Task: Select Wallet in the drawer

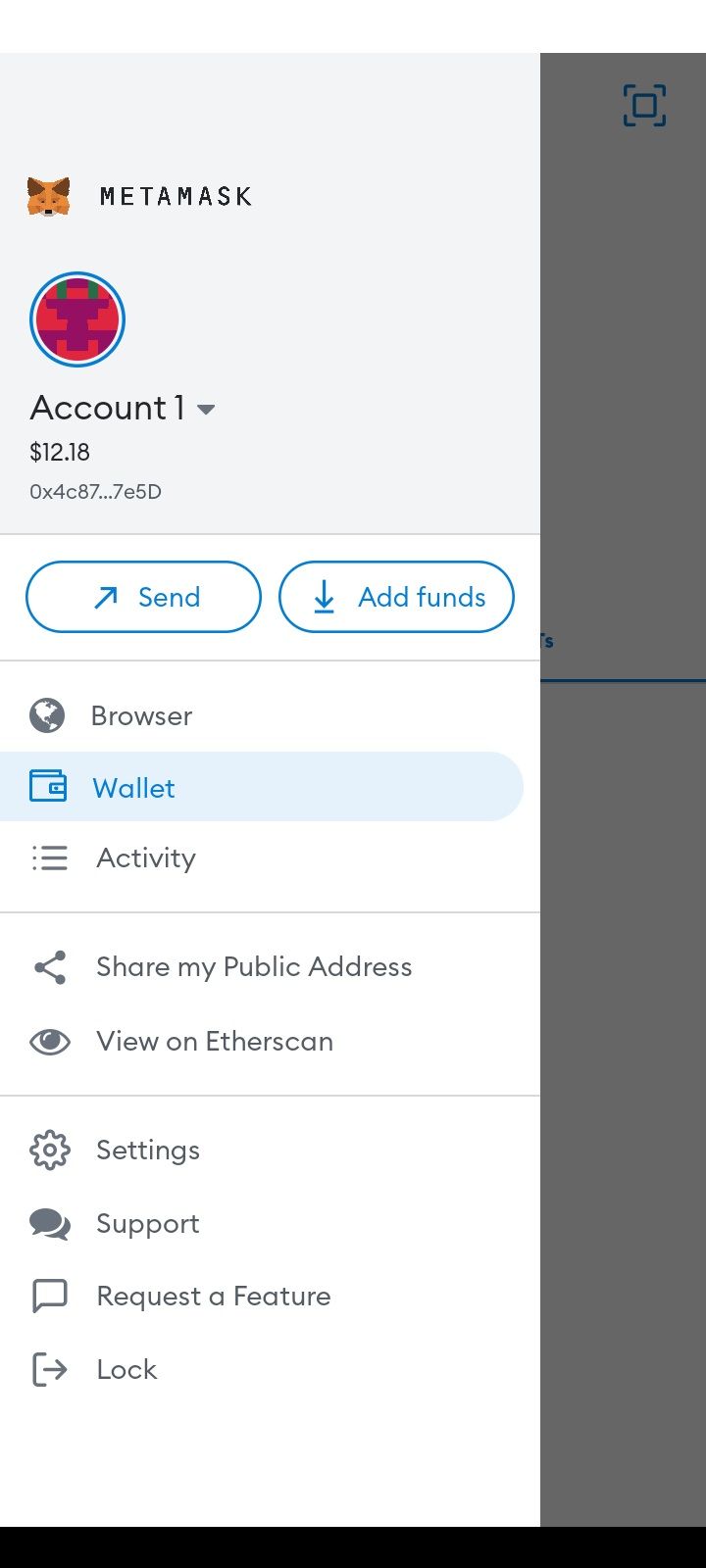Action: [262, 787]
